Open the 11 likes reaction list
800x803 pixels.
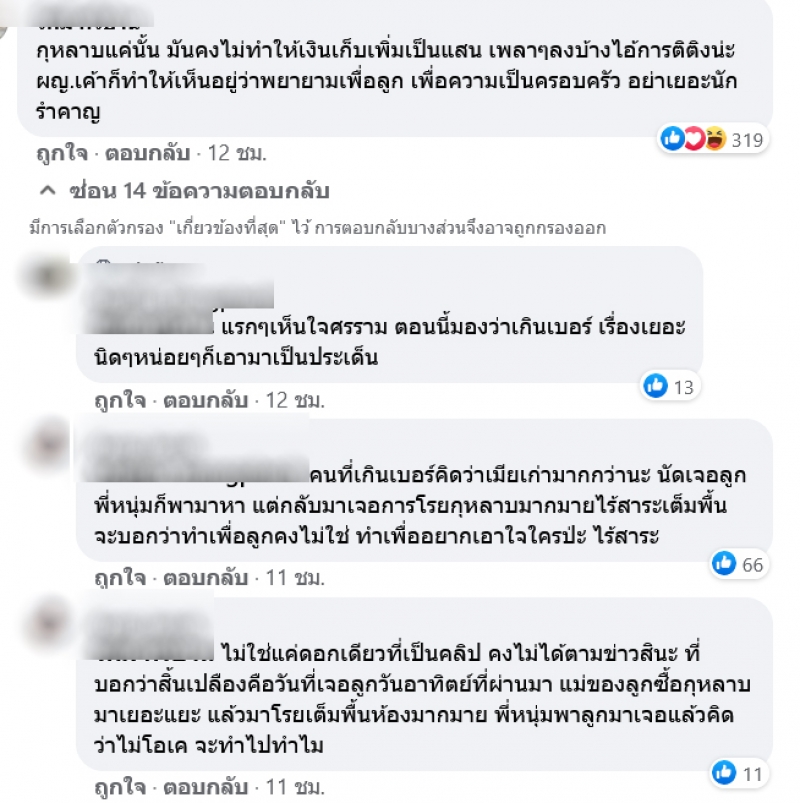[738, 772]
